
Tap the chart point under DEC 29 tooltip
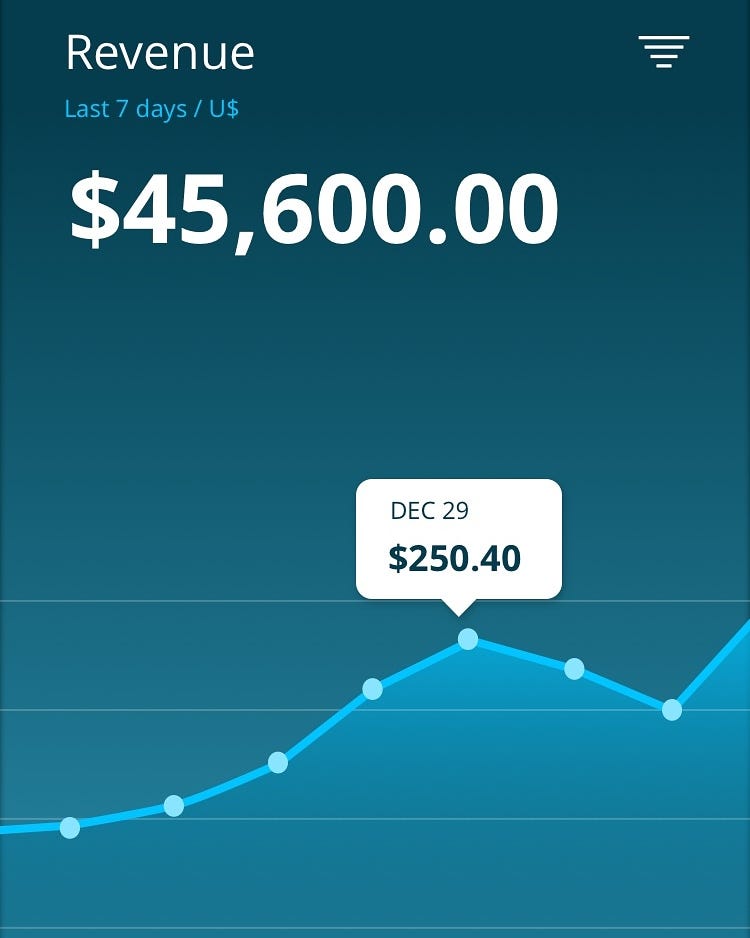pos(468,639)
